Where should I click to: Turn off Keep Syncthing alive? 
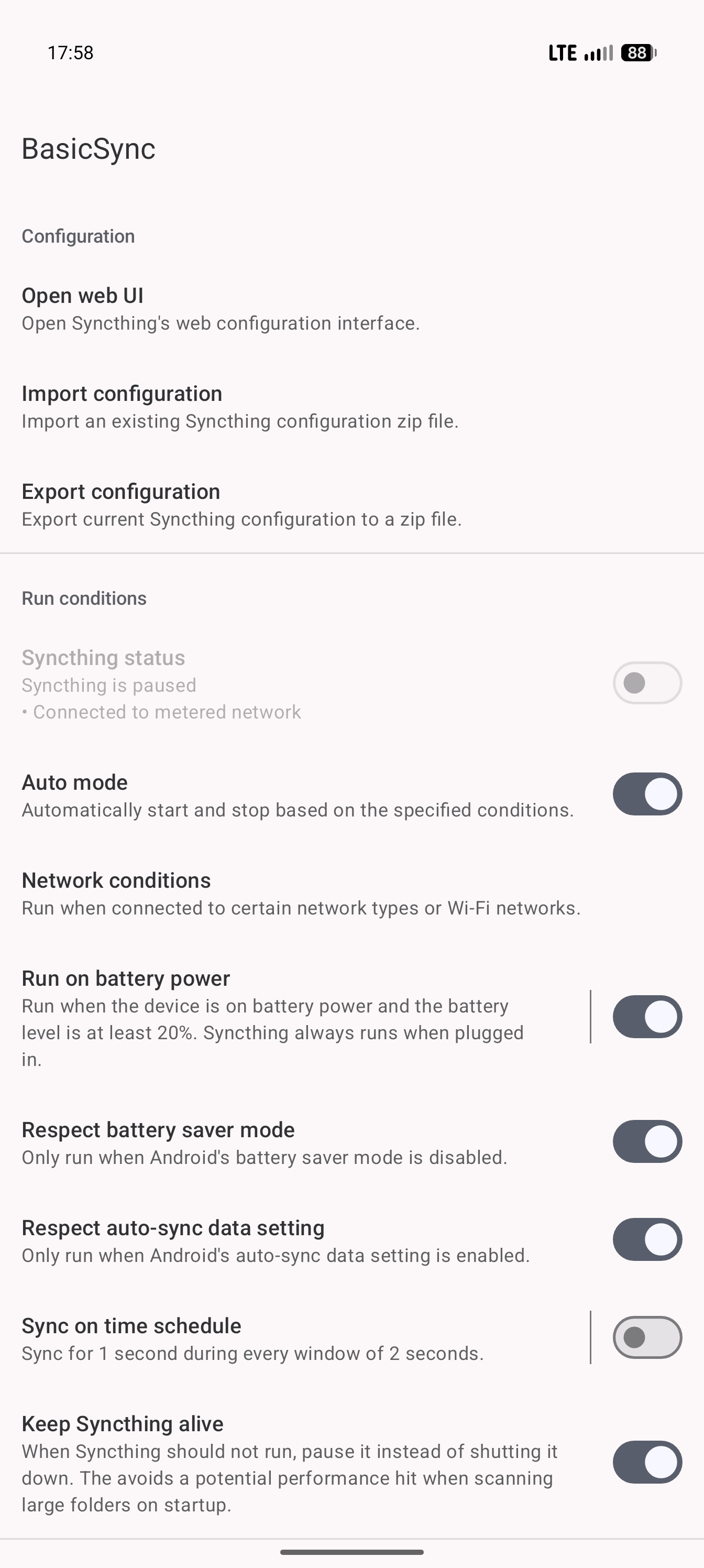point(647,1462)
